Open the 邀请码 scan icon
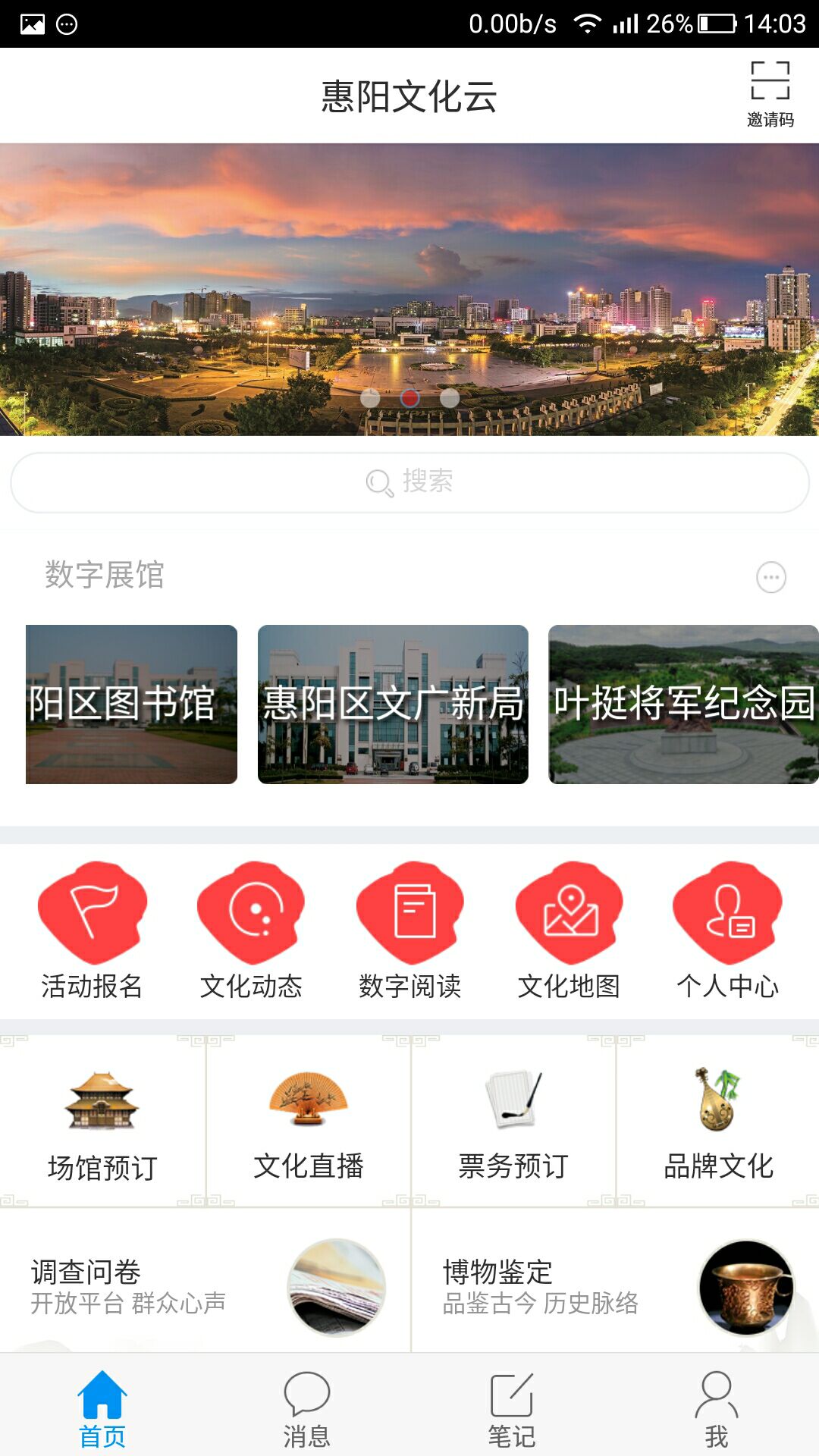Screen dimensions: 819x1456 770,94
